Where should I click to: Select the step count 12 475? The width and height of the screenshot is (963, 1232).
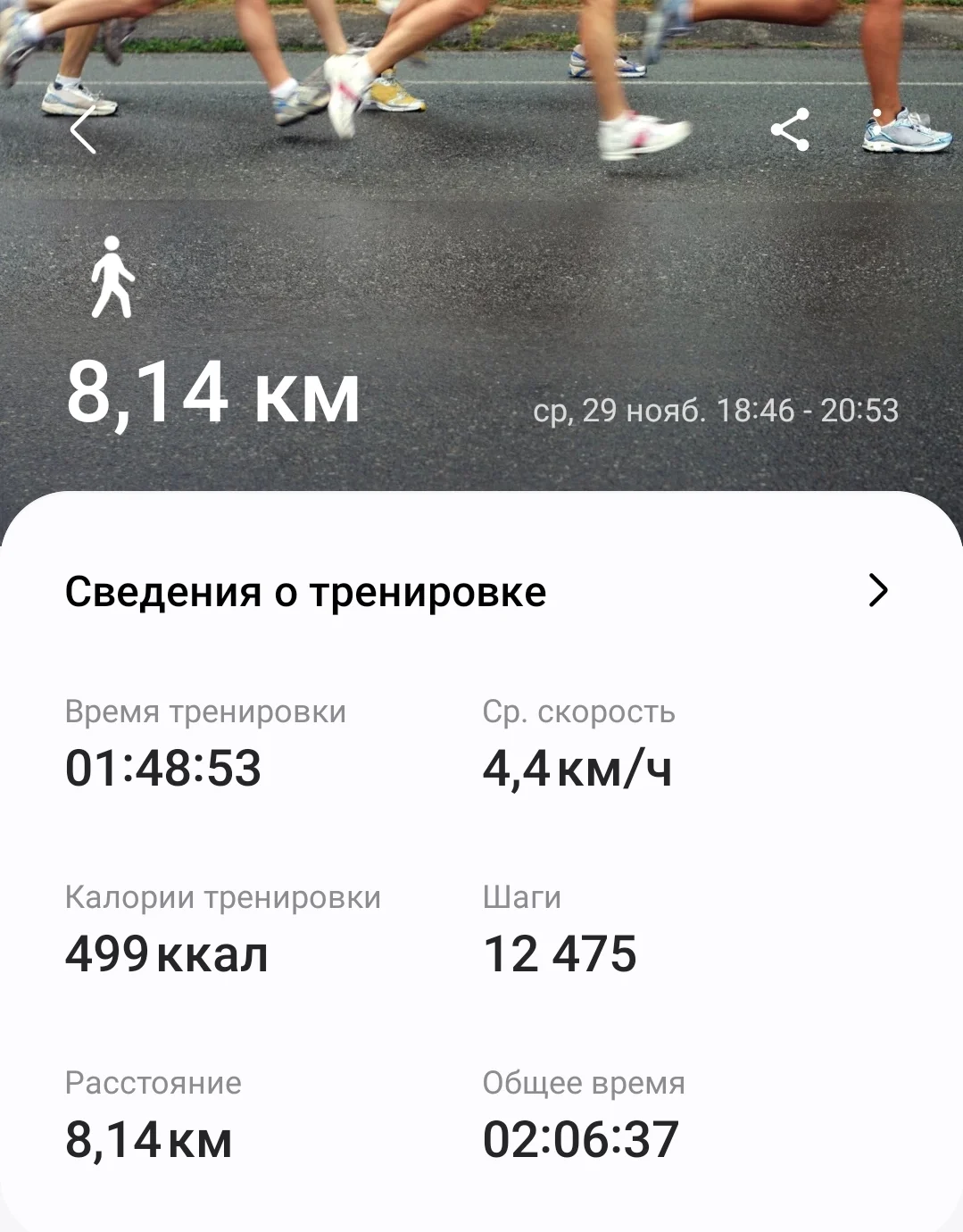(560, 954)
